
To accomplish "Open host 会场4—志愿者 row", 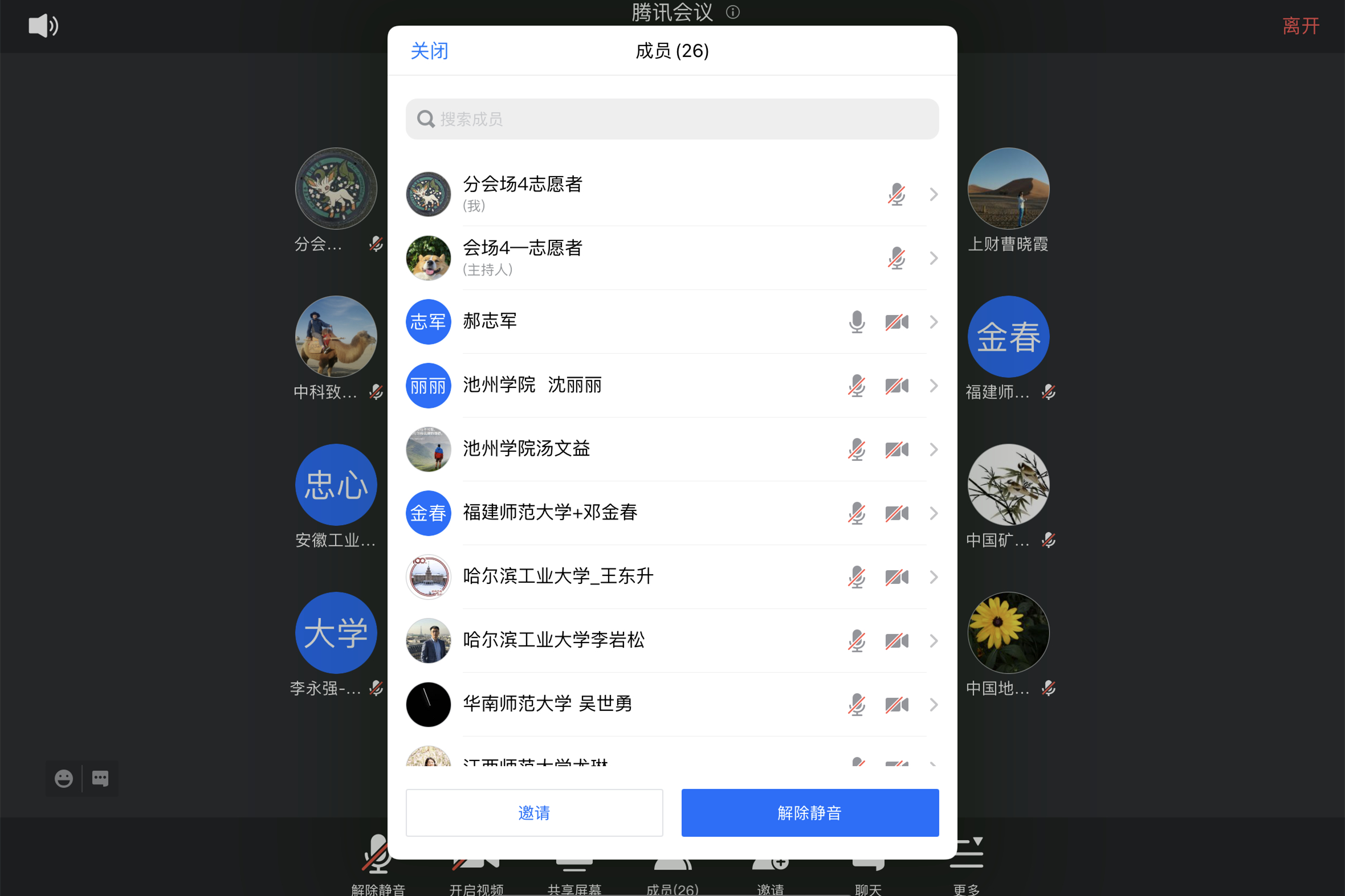I will point(671,258).
